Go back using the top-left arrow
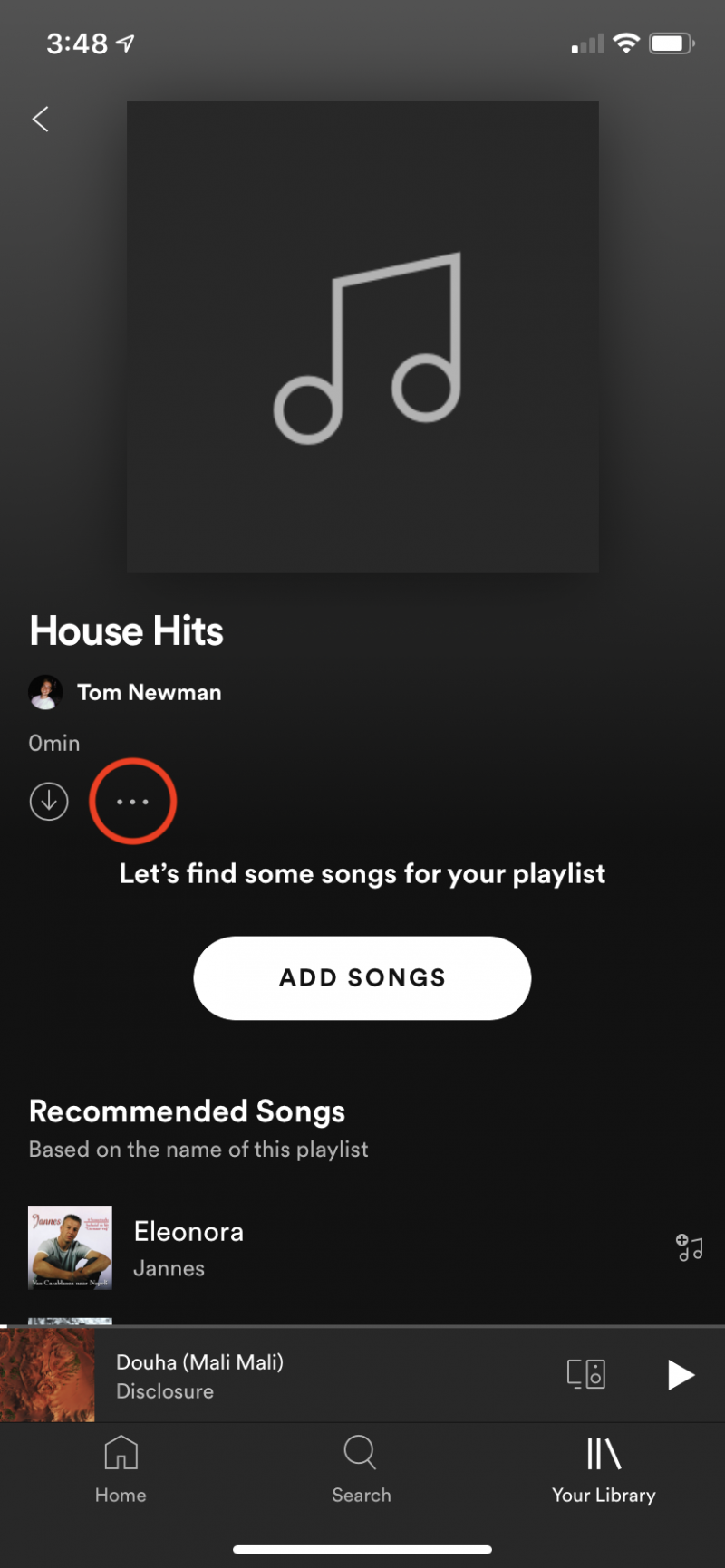Screen dimensions: 725x1568 pos(41,120)
